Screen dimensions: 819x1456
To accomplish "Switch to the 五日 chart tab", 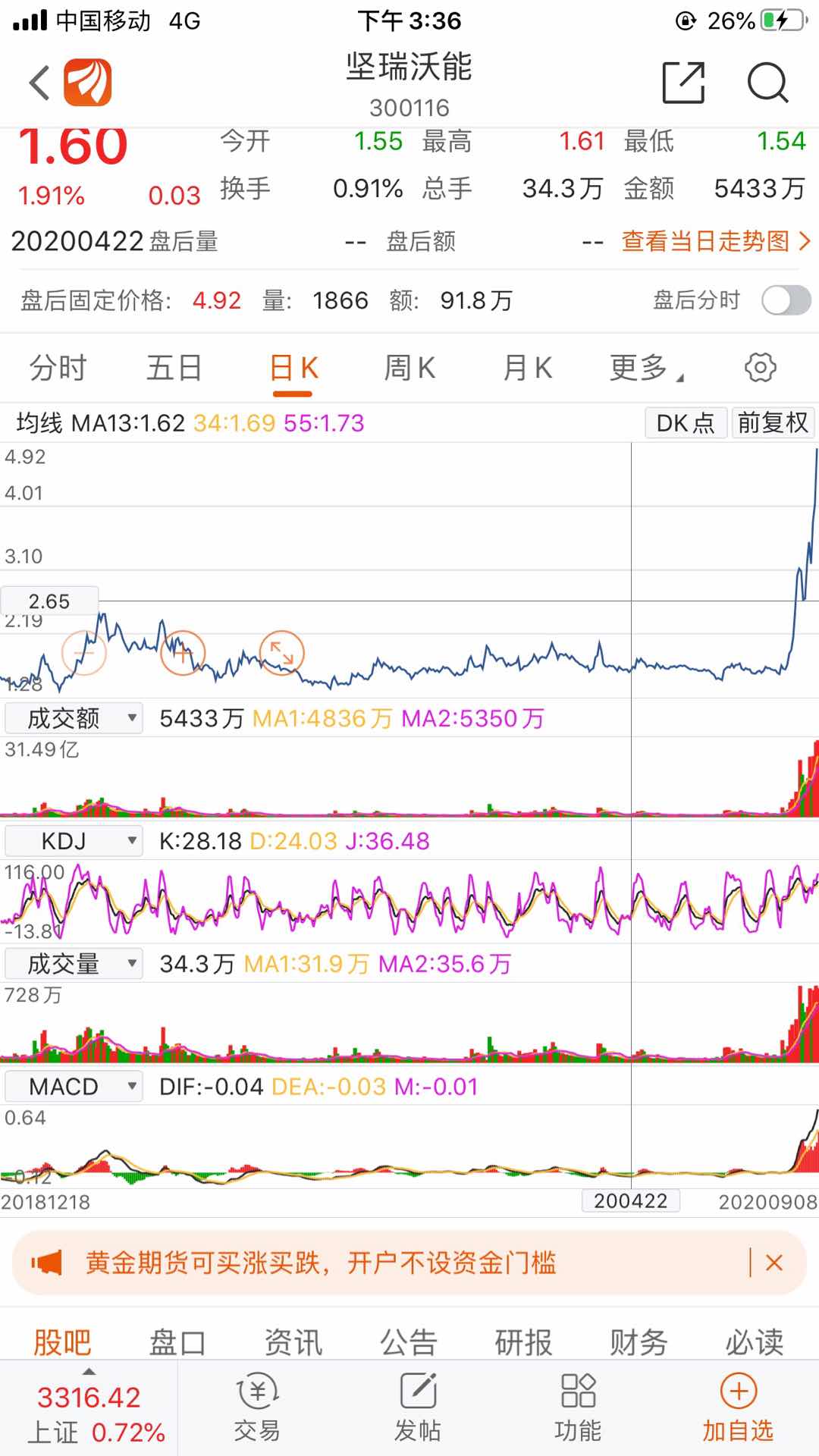I will (x=174, y=368).
